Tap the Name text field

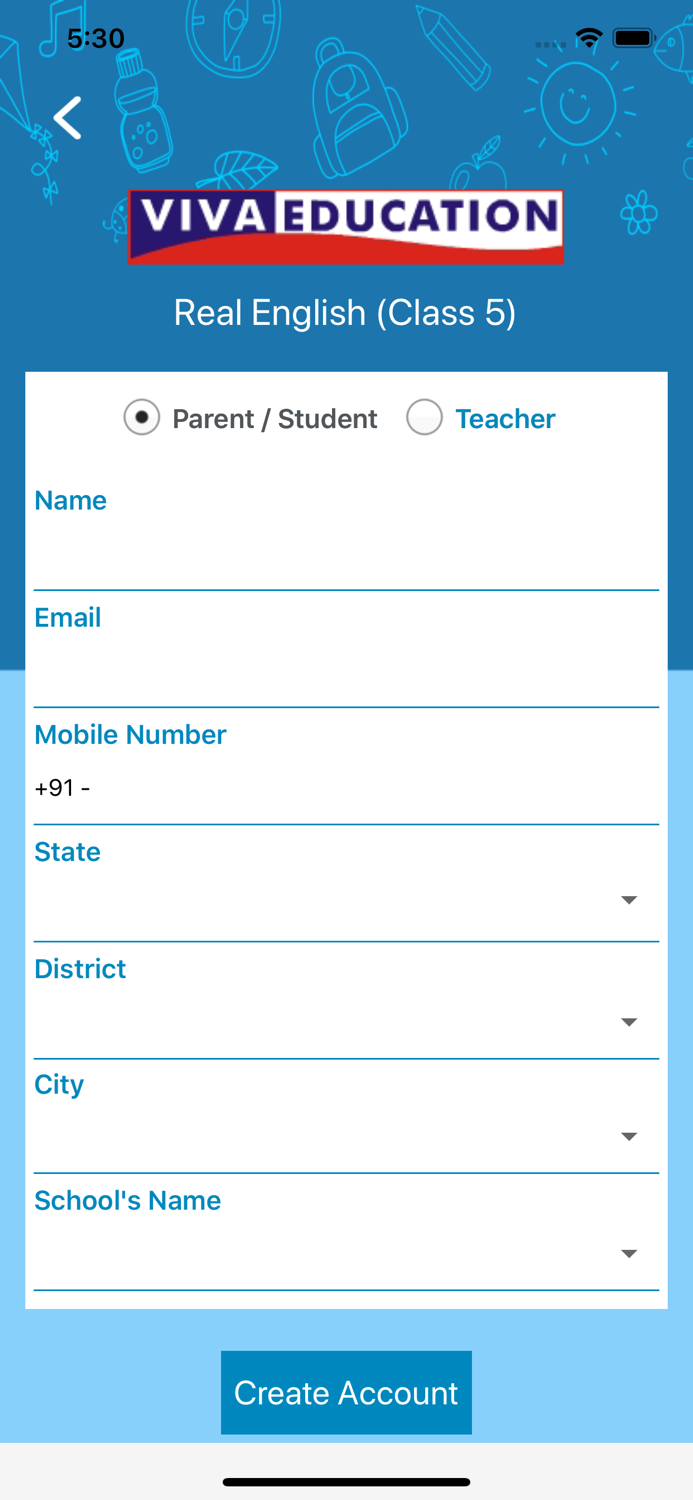(x=346, y=554)
